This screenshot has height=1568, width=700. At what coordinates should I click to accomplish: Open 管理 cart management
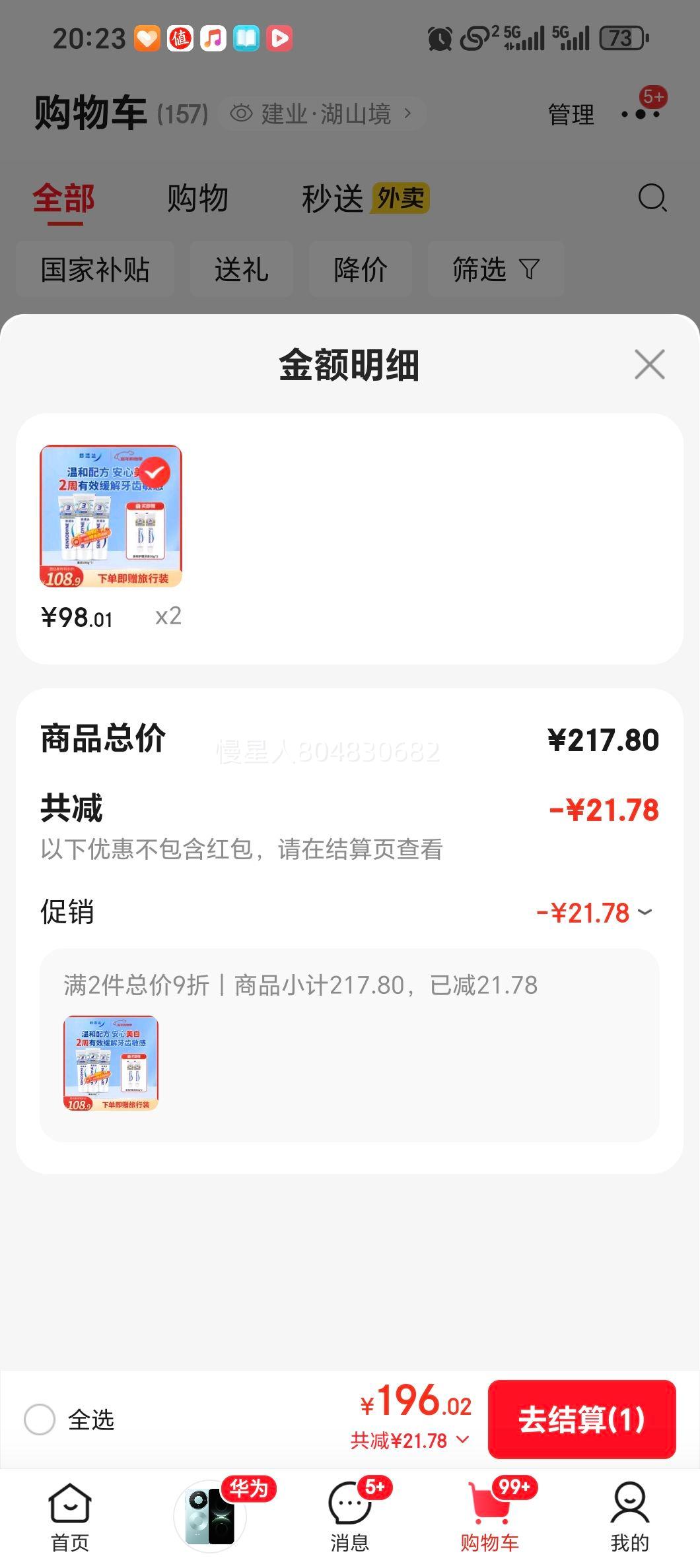569,114
